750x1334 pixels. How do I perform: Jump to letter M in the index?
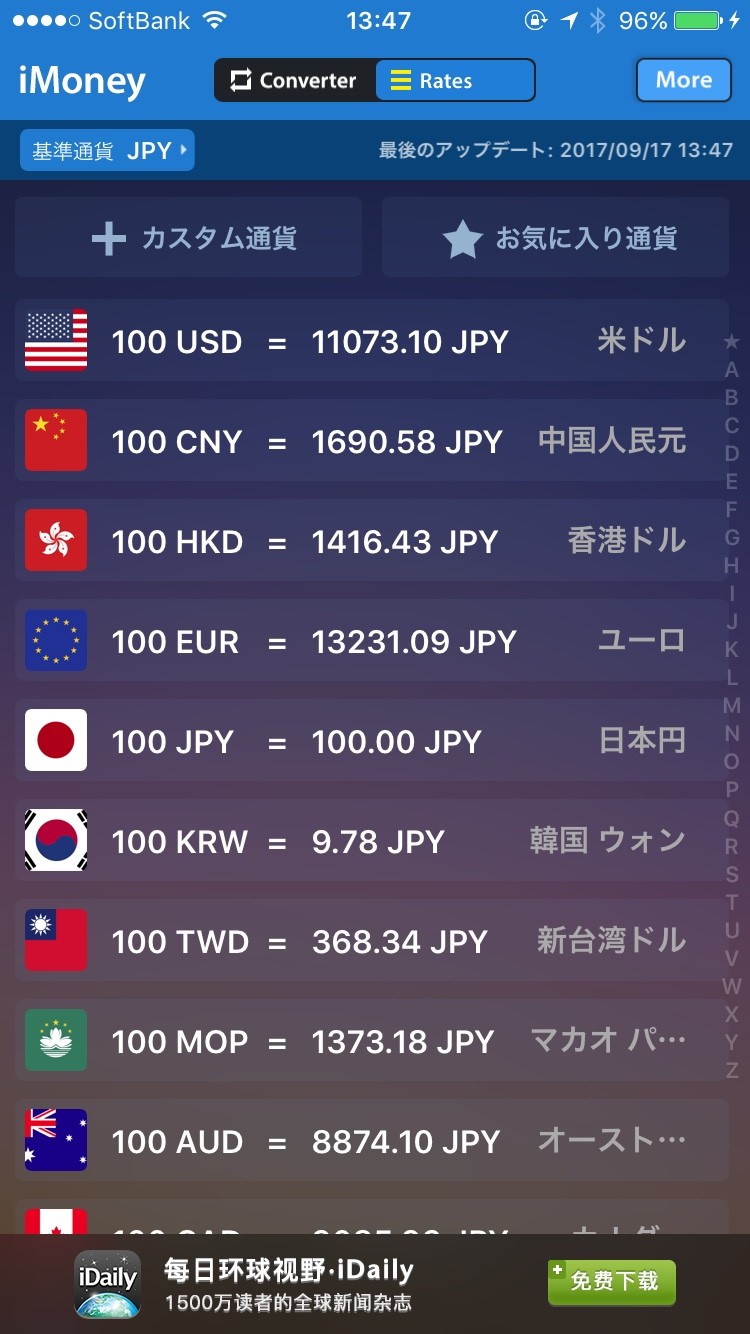732,706
